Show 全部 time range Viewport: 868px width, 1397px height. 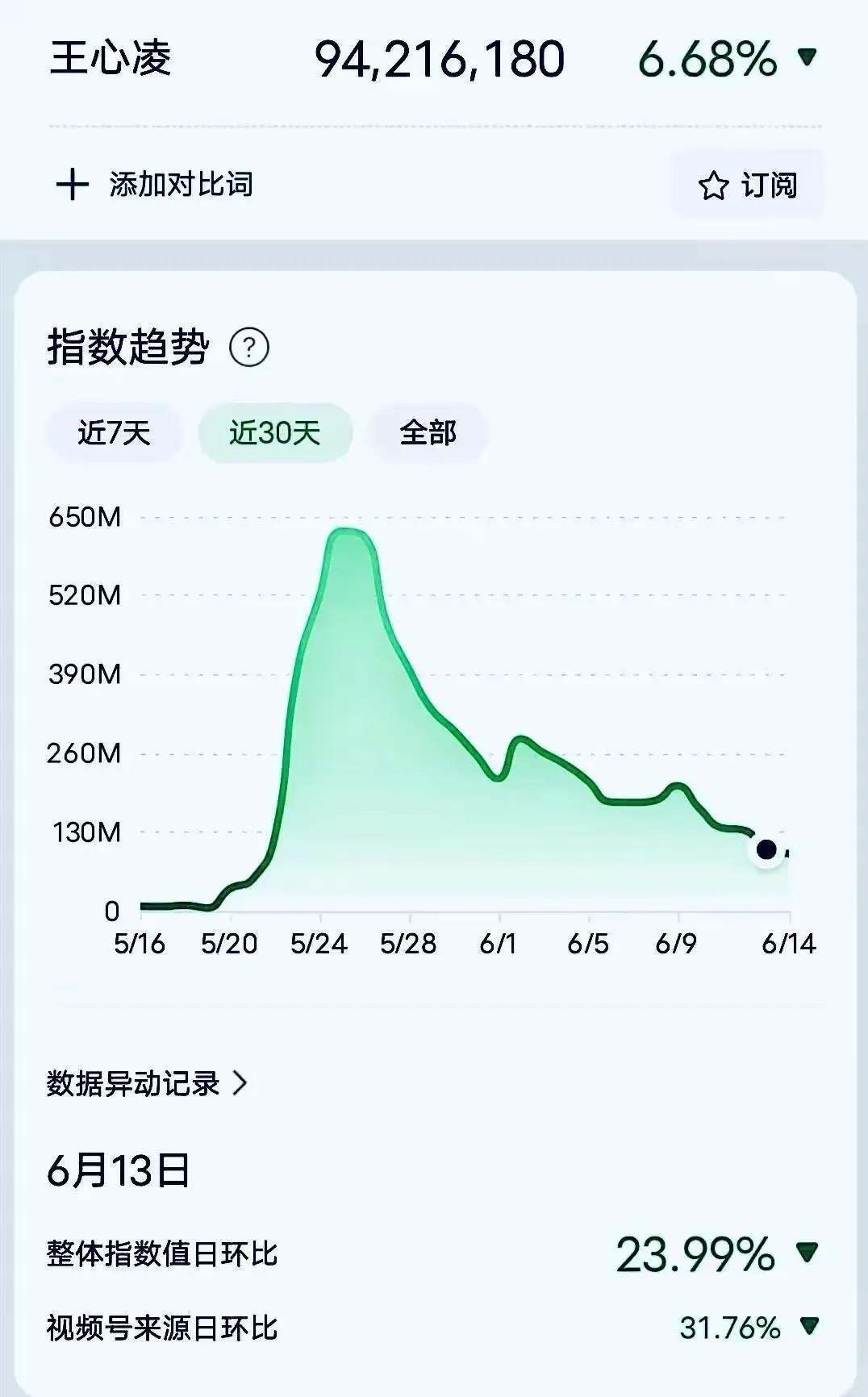click(x=428, y=433)
